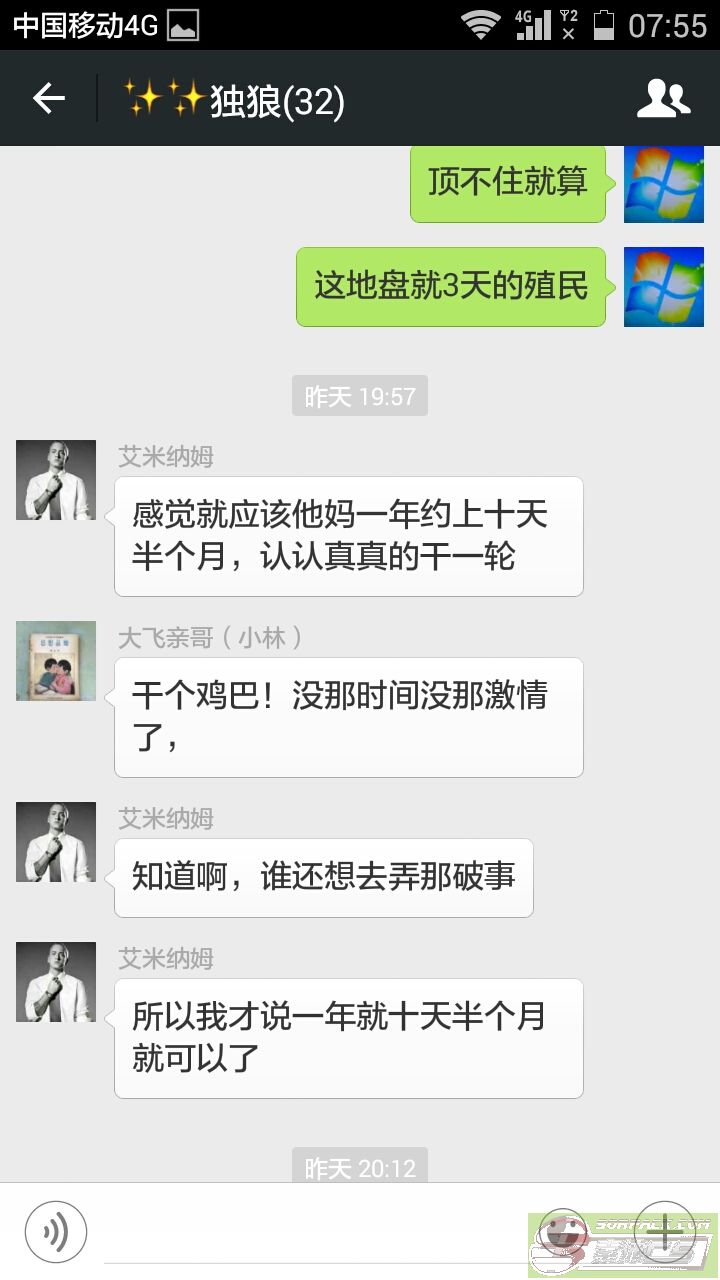Open group members info icon
The image size is (720, 1280).
[664, 98]
